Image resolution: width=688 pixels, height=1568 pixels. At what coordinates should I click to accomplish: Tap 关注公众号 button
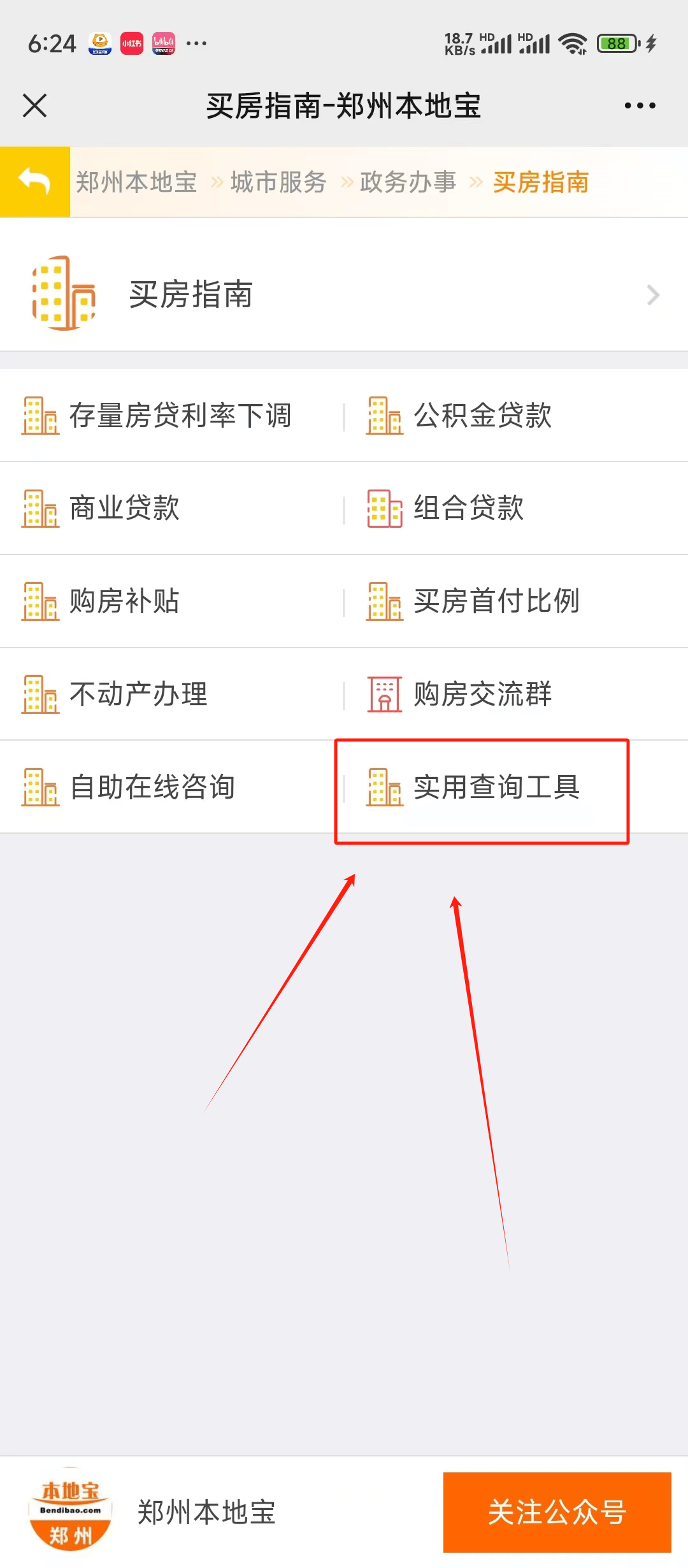[x=557, y=1512]
